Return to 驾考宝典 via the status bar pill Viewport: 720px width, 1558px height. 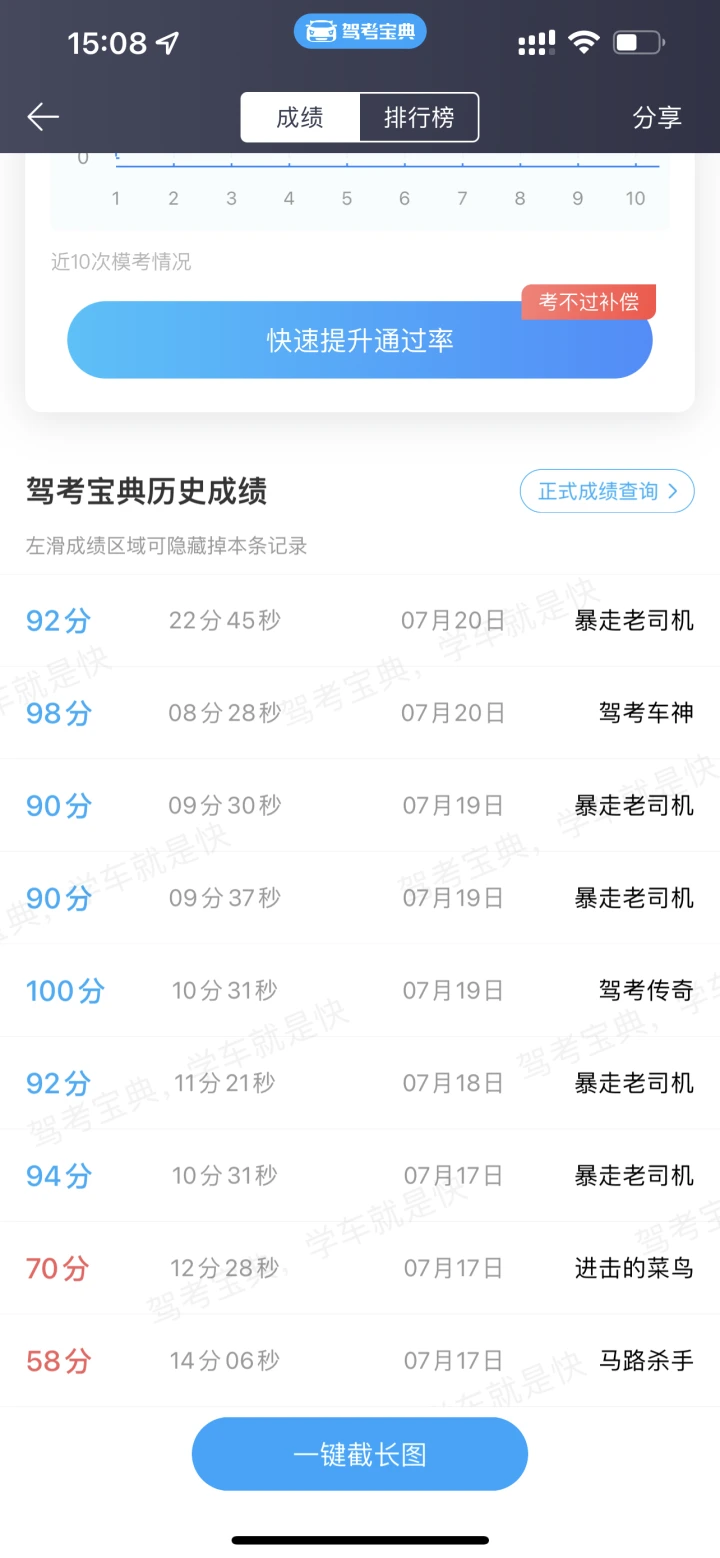(360, 32)
